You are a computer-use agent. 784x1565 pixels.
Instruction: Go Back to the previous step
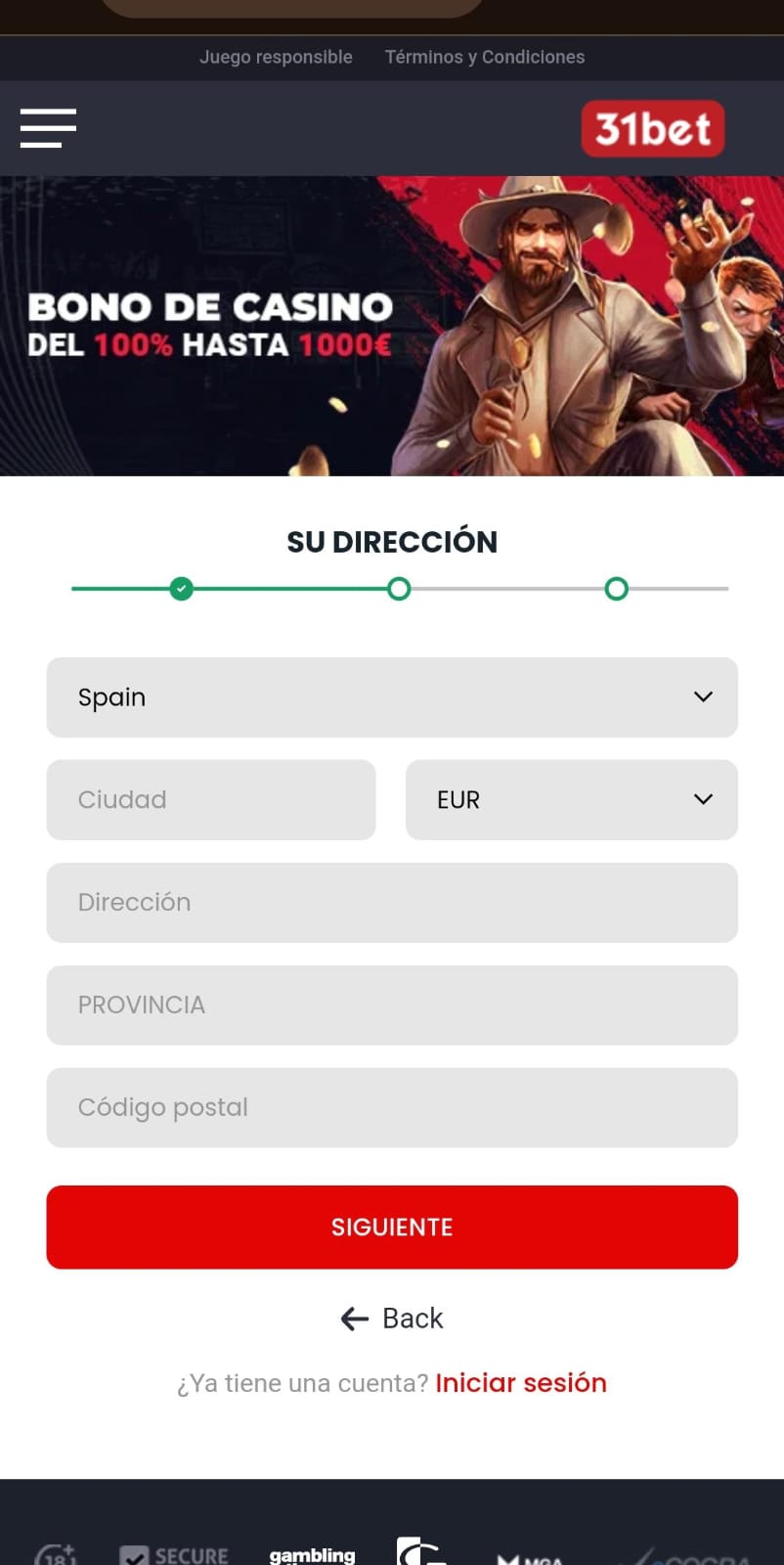[392, 1319]
